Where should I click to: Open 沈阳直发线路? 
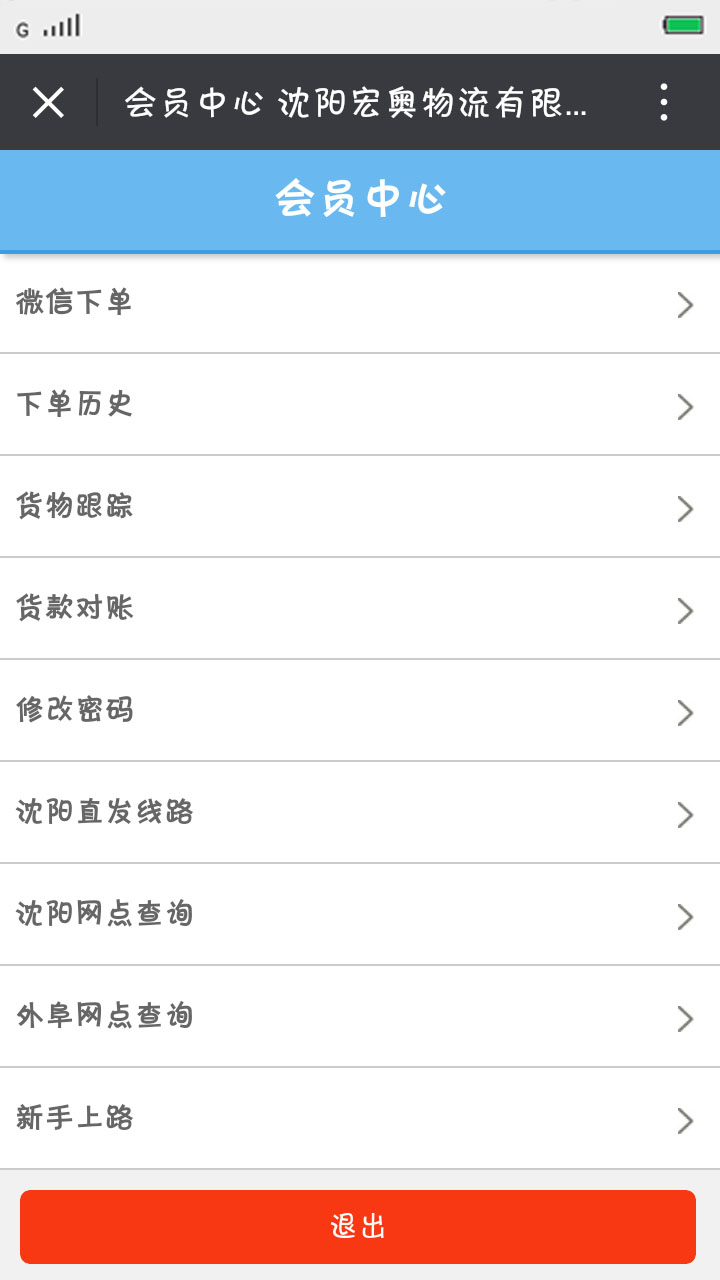[x=360, y=813]
